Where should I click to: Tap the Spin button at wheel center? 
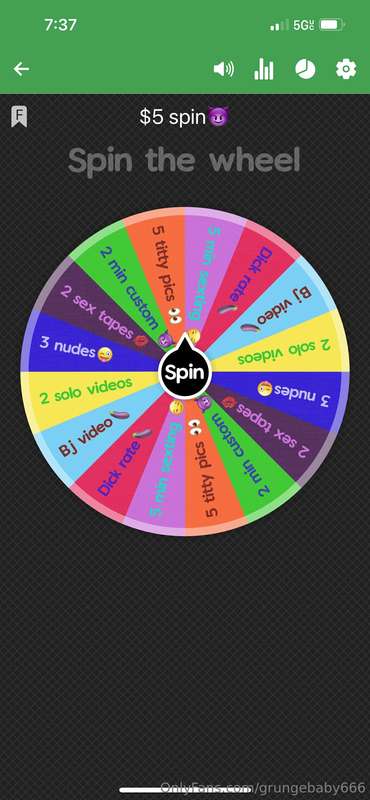pyautogui.click(x=185, y=372)
